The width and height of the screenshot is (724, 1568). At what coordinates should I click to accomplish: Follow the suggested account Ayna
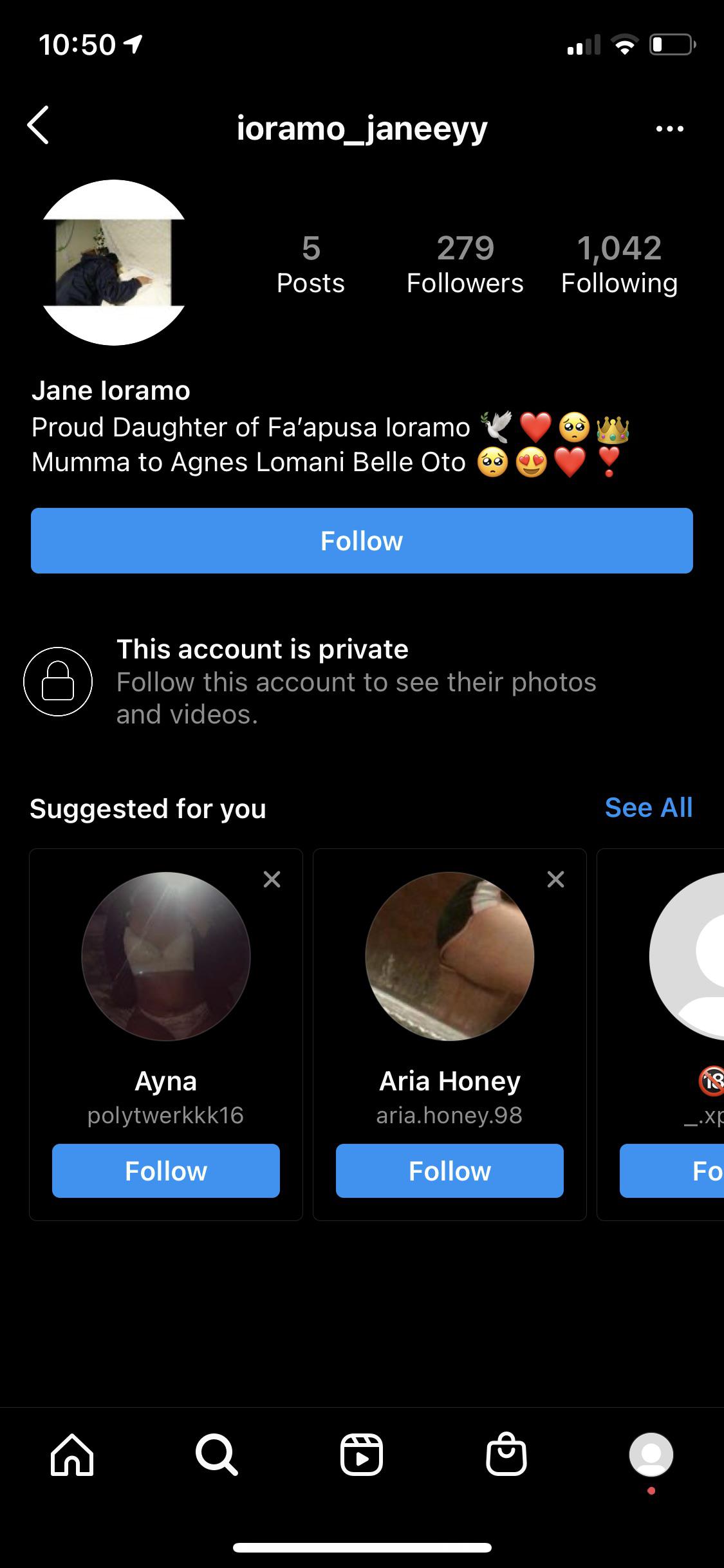click(x=166, y=1171)
